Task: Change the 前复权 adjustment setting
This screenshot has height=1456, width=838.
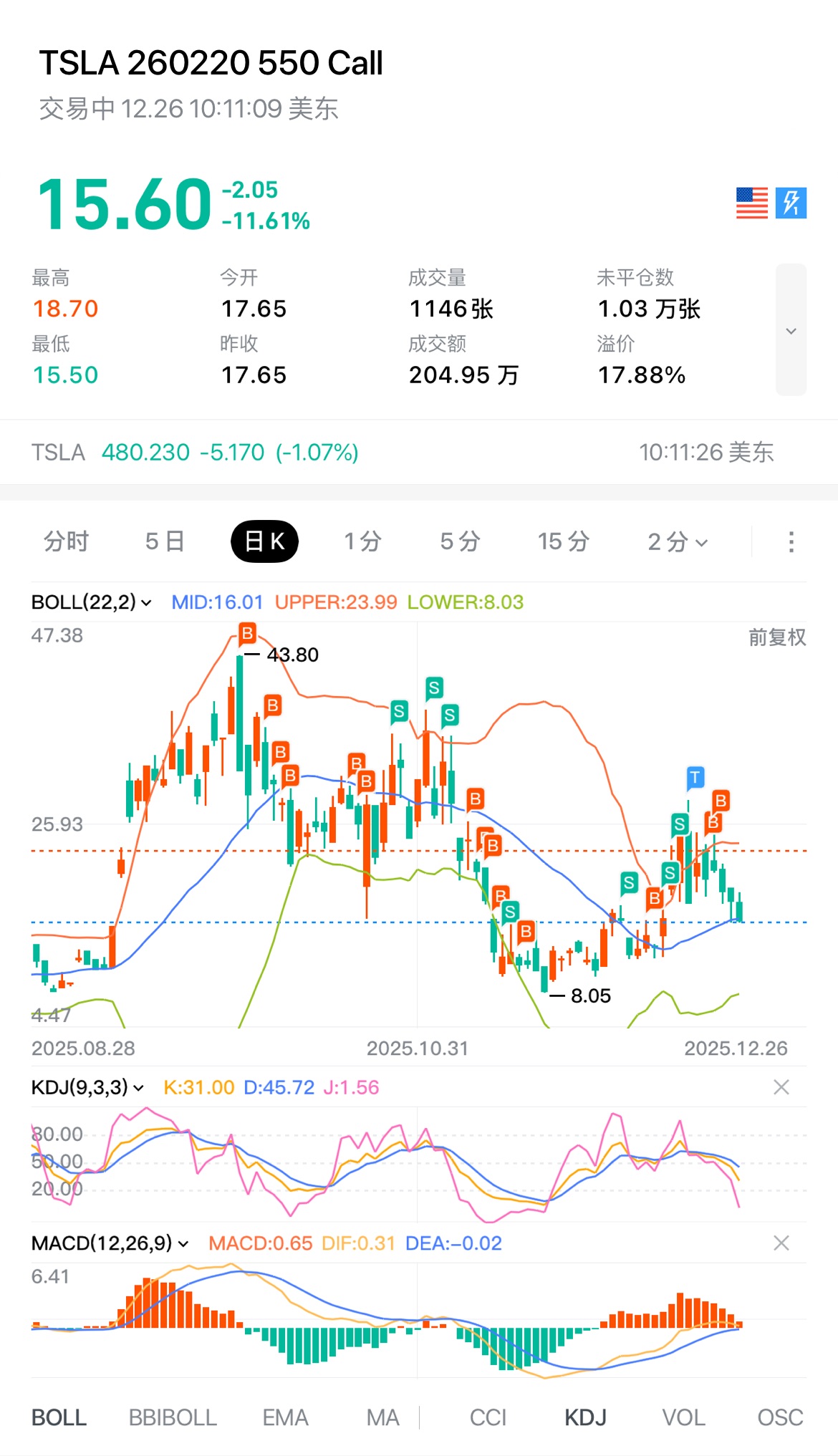Action: click(x=777, y=637)
